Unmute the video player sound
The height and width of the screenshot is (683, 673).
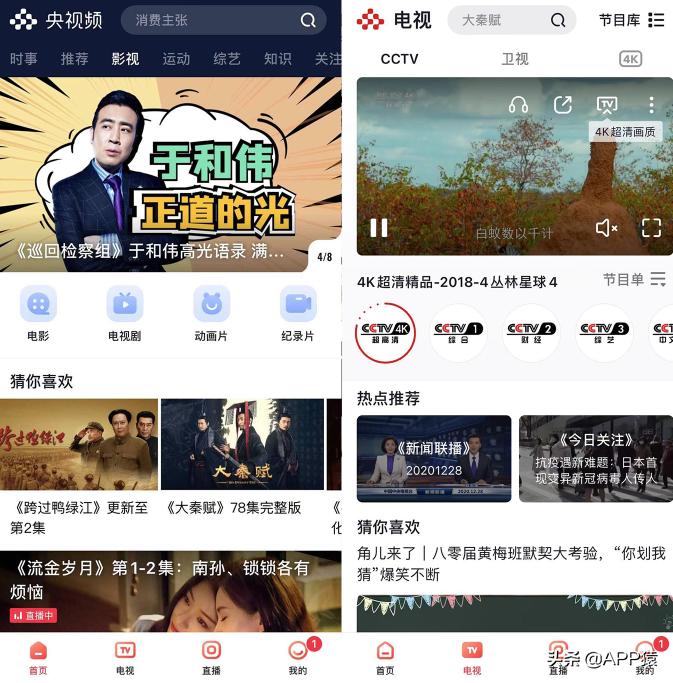[x=606, y=228]
